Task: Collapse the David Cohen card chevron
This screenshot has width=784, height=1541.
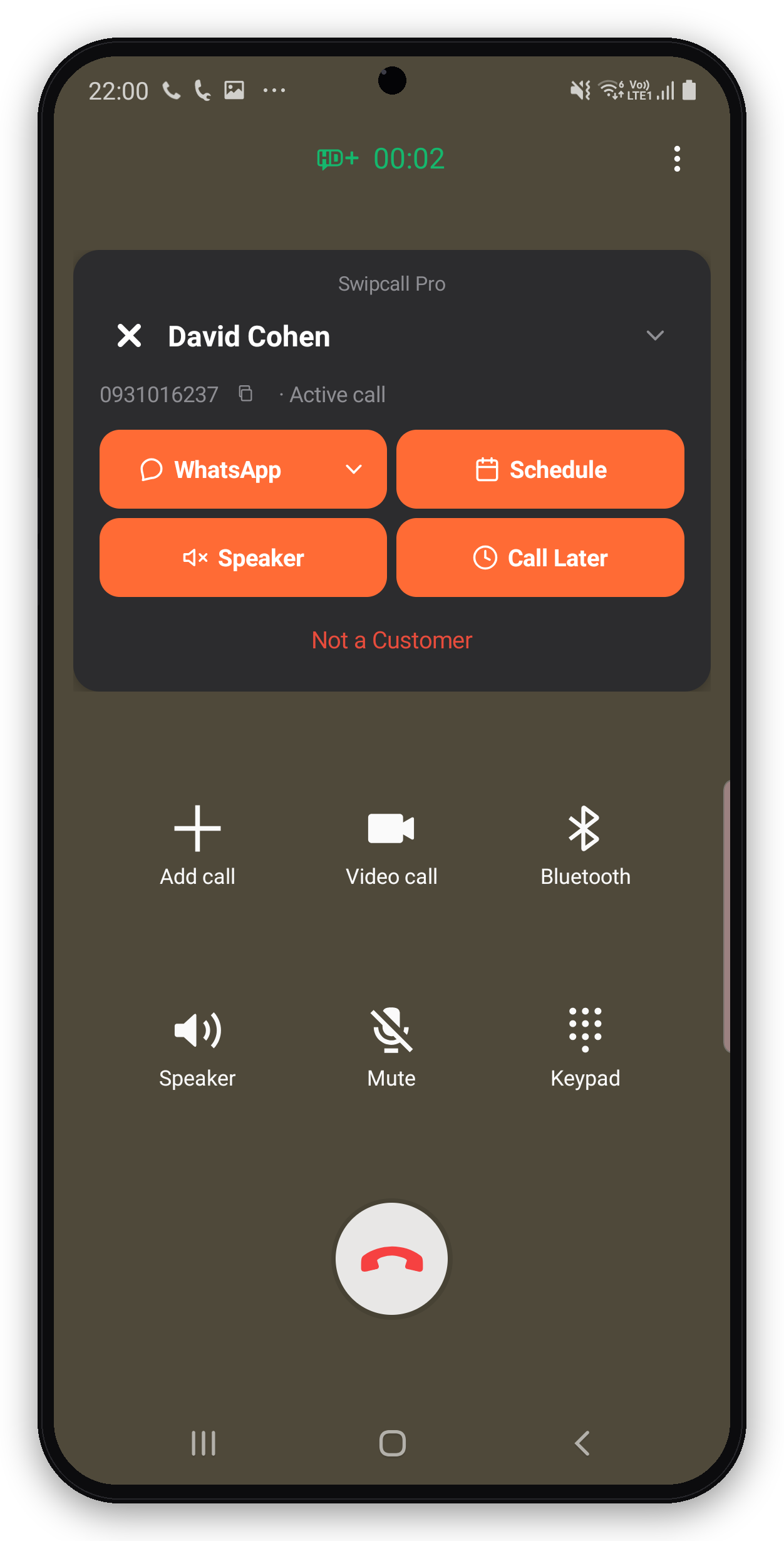Action: 655,336
